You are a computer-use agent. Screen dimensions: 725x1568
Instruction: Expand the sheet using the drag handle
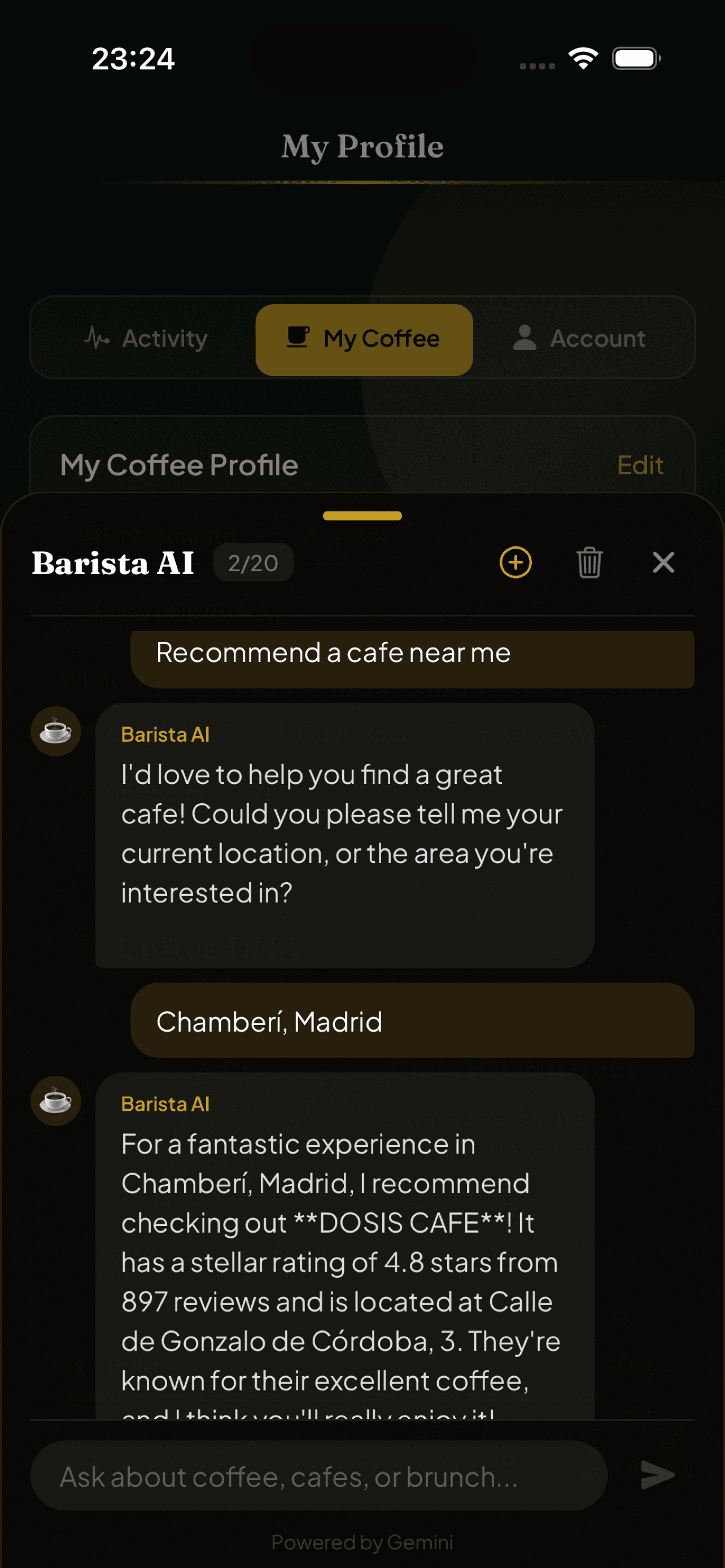(x=362, y=515)
